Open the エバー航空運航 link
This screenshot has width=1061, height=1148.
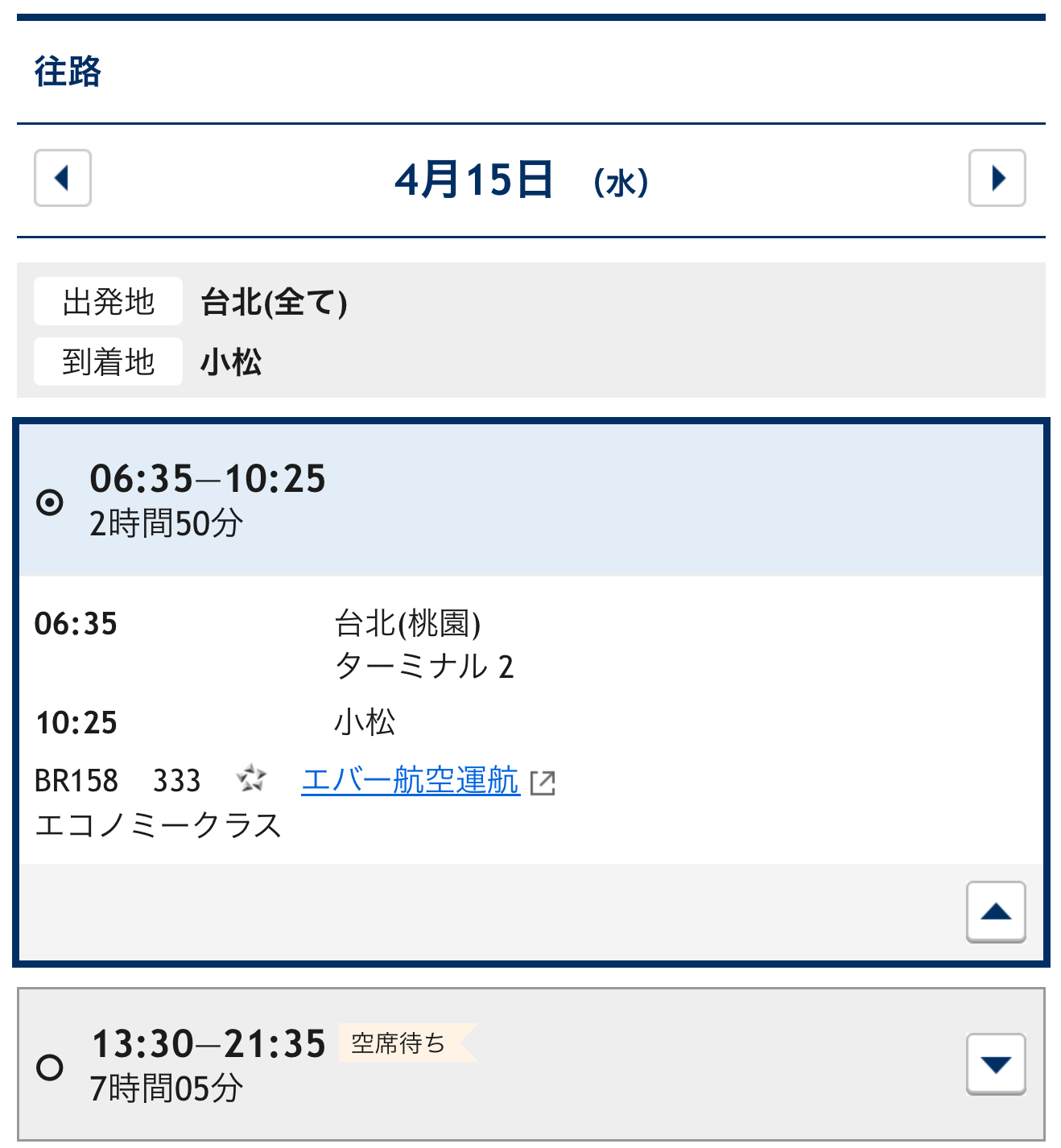(x=411, y=780)
